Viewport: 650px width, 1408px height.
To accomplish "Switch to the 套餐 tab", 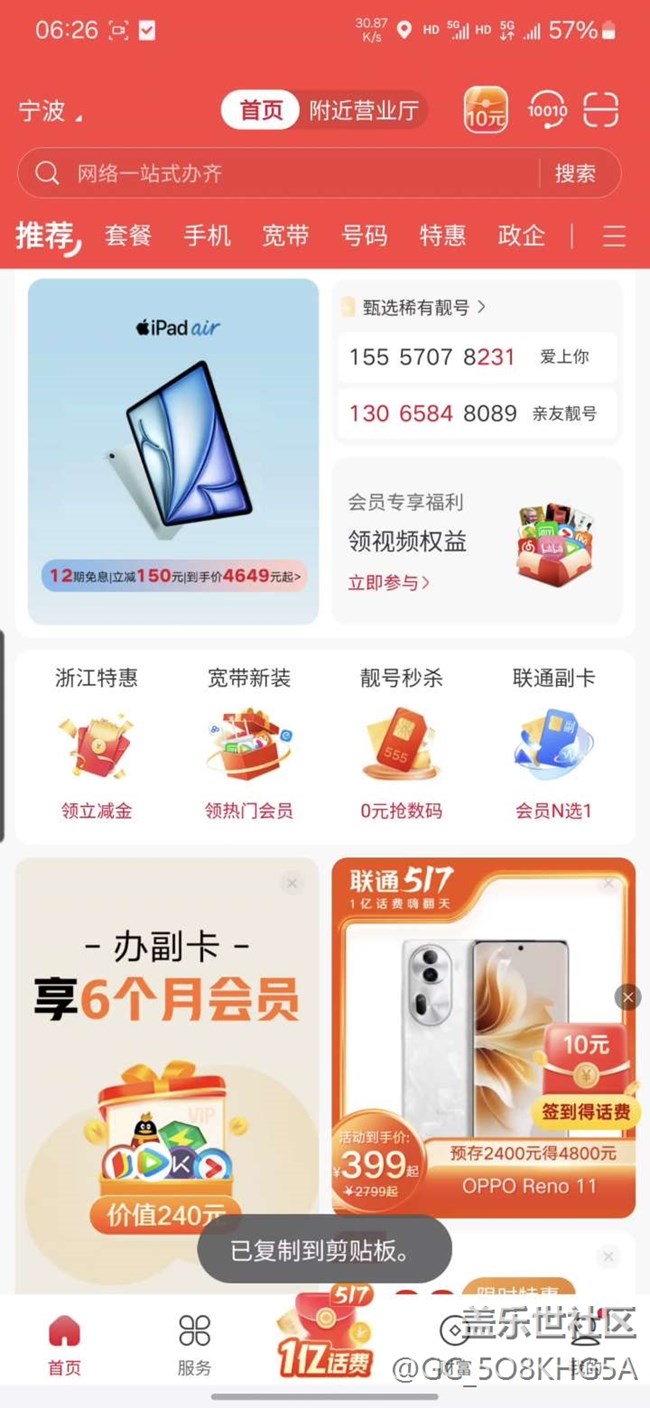I will (128, 235).
